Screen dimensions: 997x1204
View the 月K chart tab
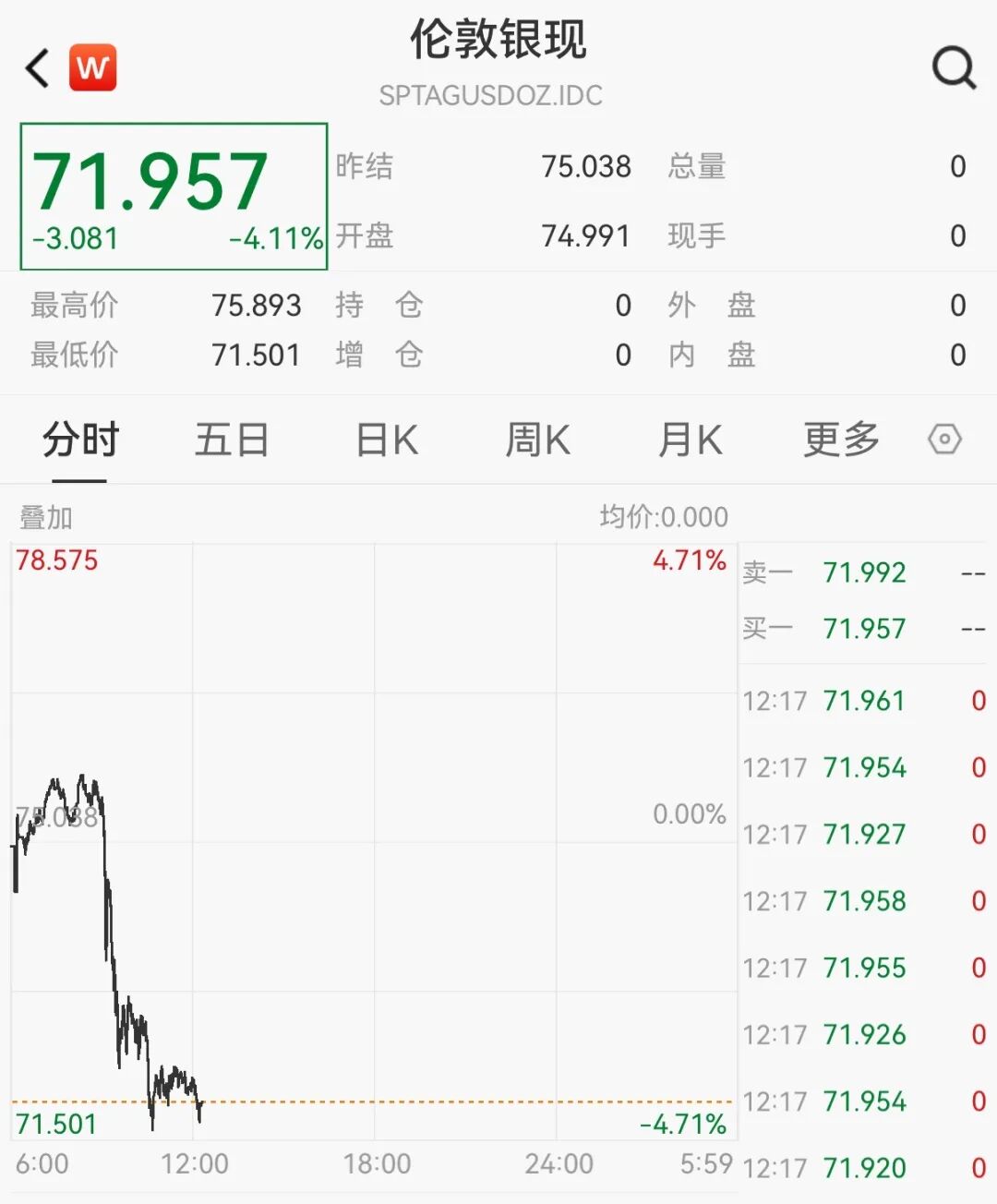point(690,440)
